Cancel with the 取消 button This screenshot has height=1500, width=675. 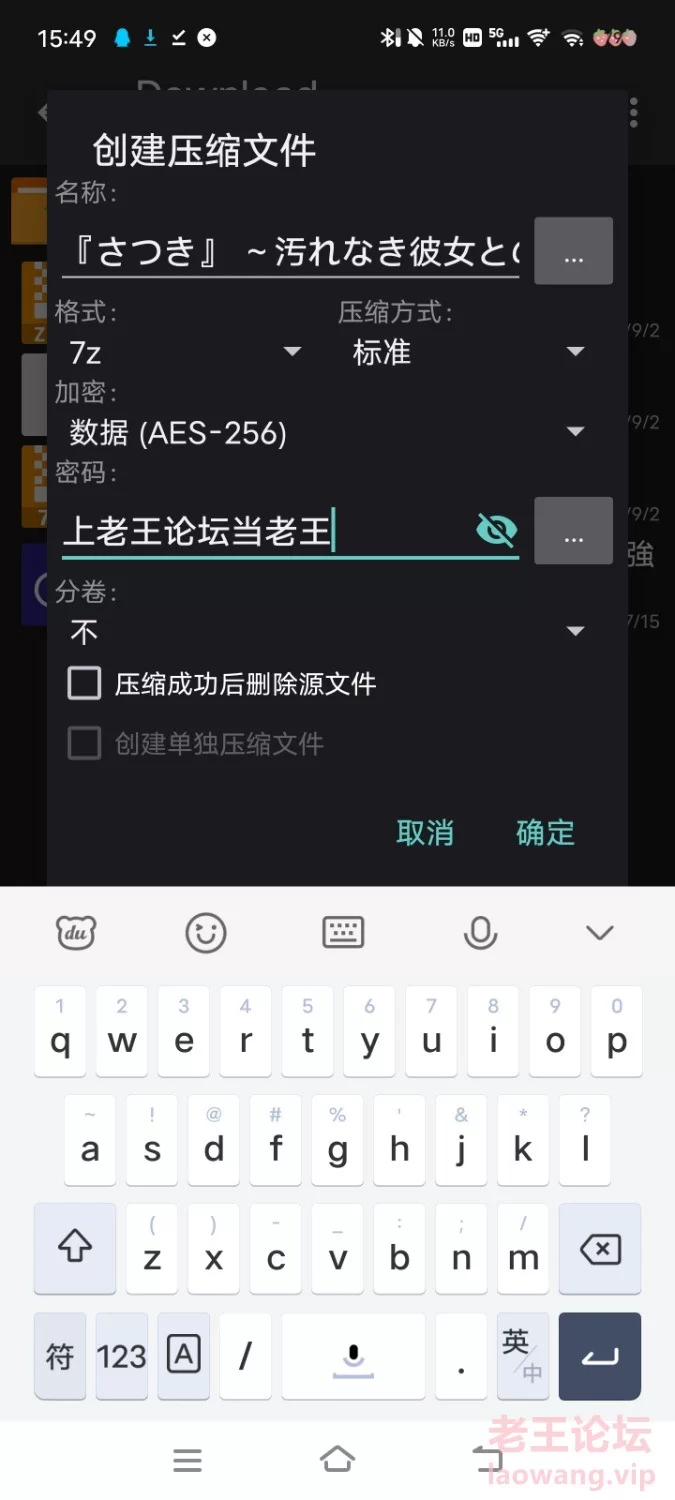coord(425,832)
